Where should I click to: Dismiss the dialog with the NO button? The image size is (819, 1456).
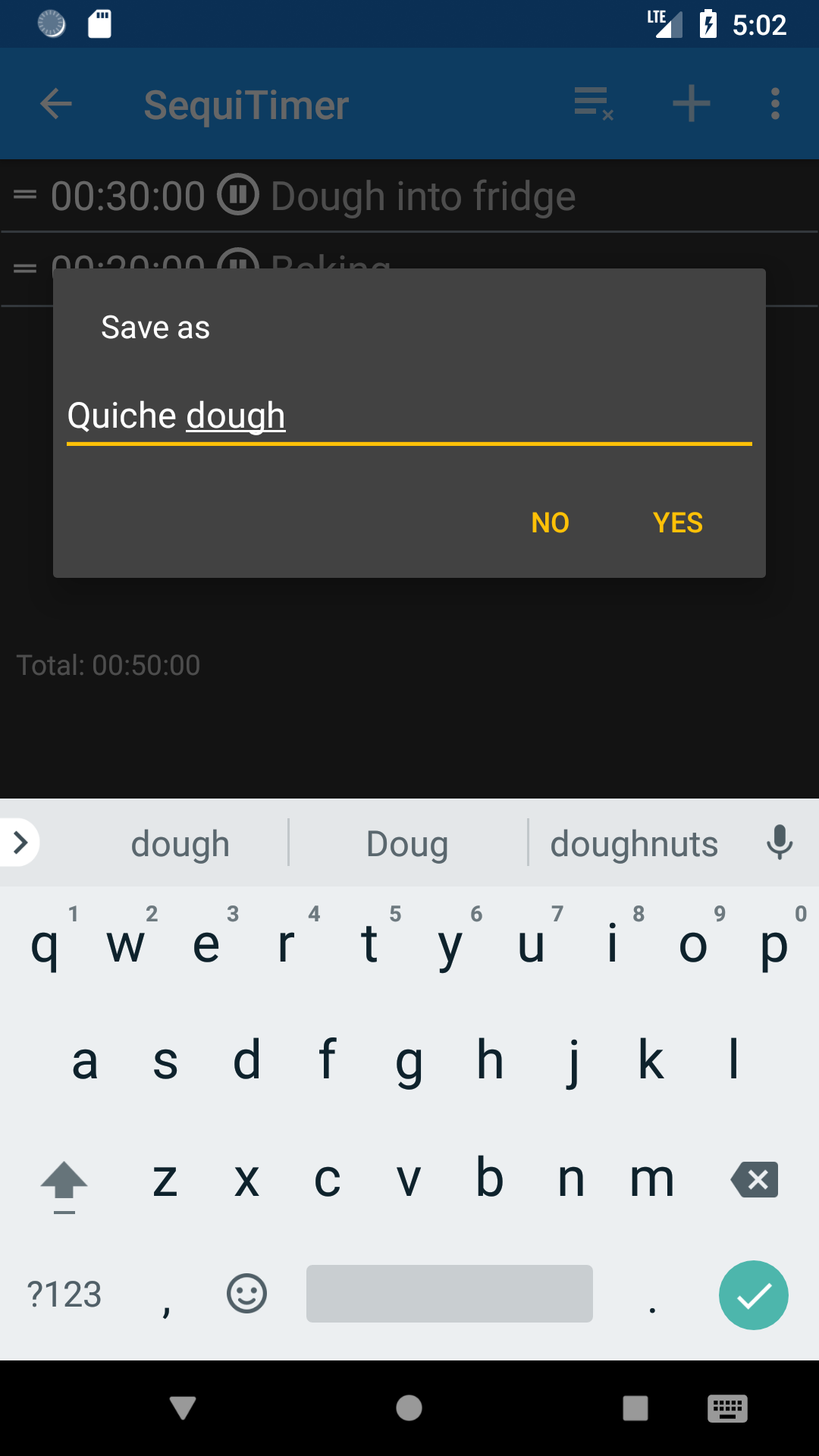pos(550,522)
